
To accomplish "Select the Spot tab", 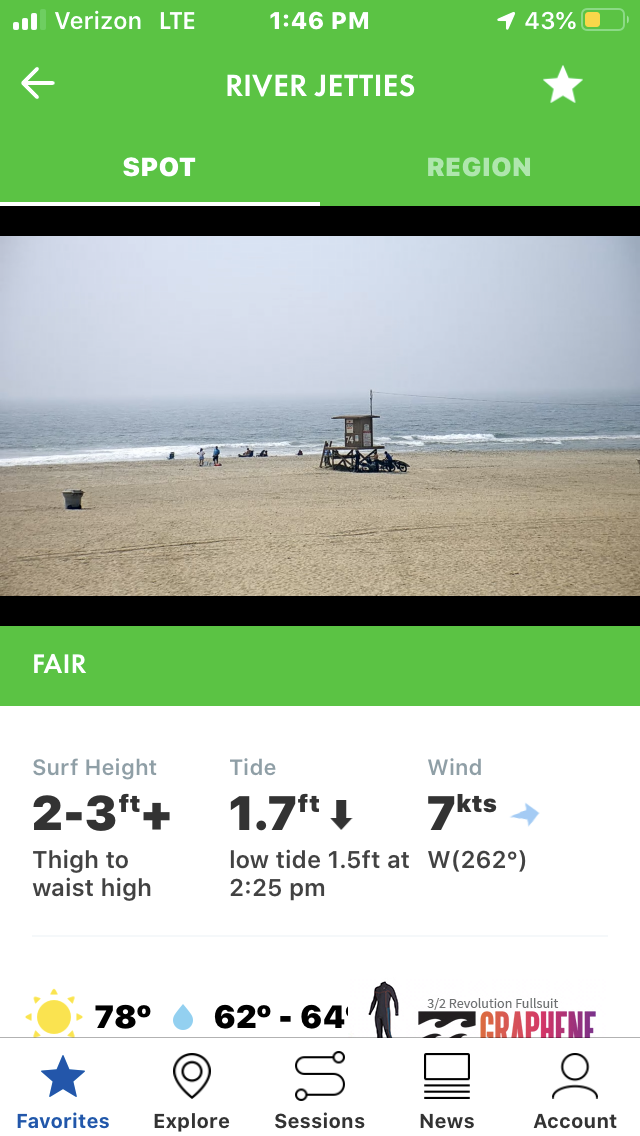I will click(159, 167).
